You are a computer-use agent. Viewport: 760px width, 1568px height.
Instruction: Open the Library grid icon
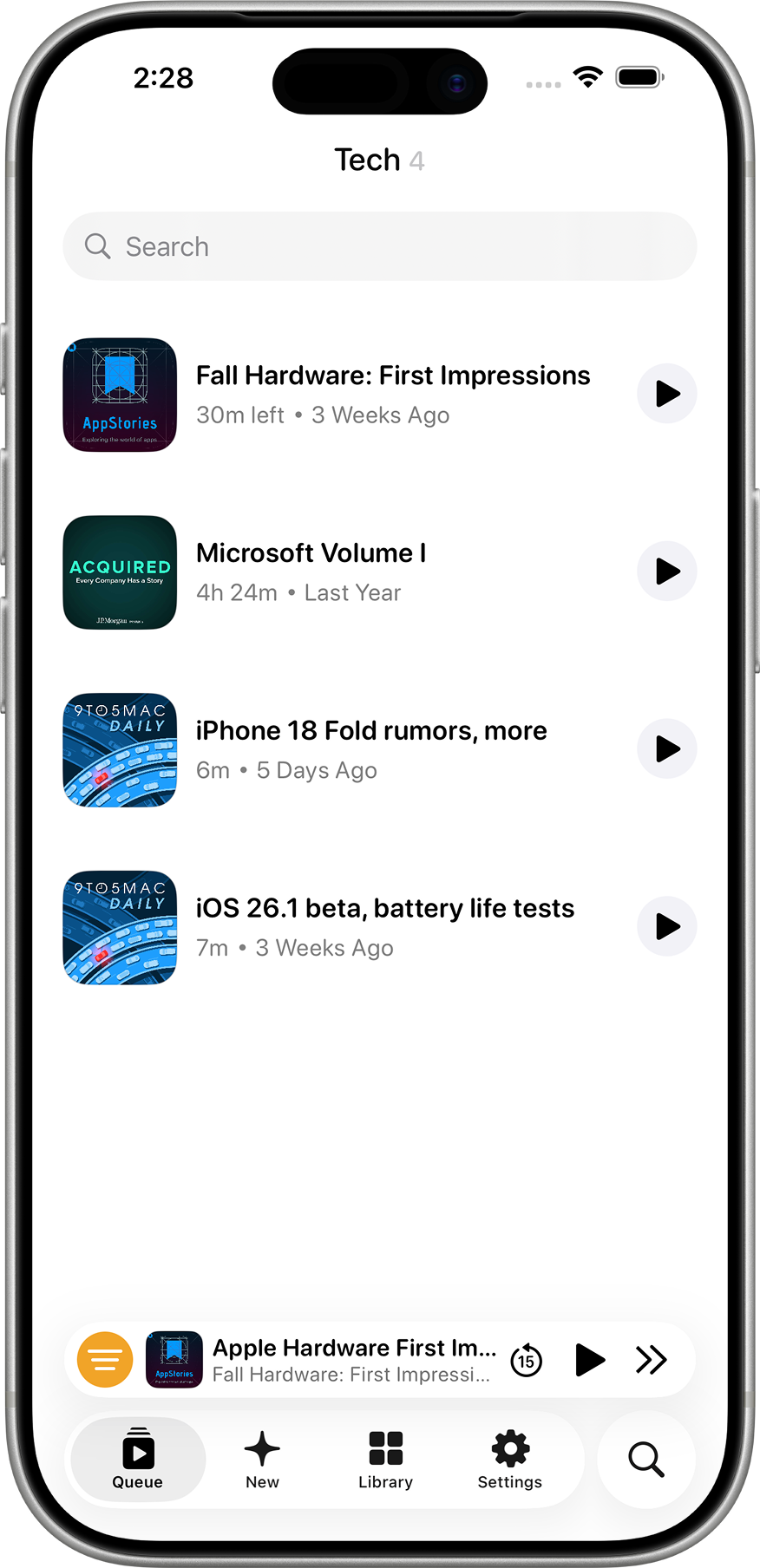[x=385, y=1460]
